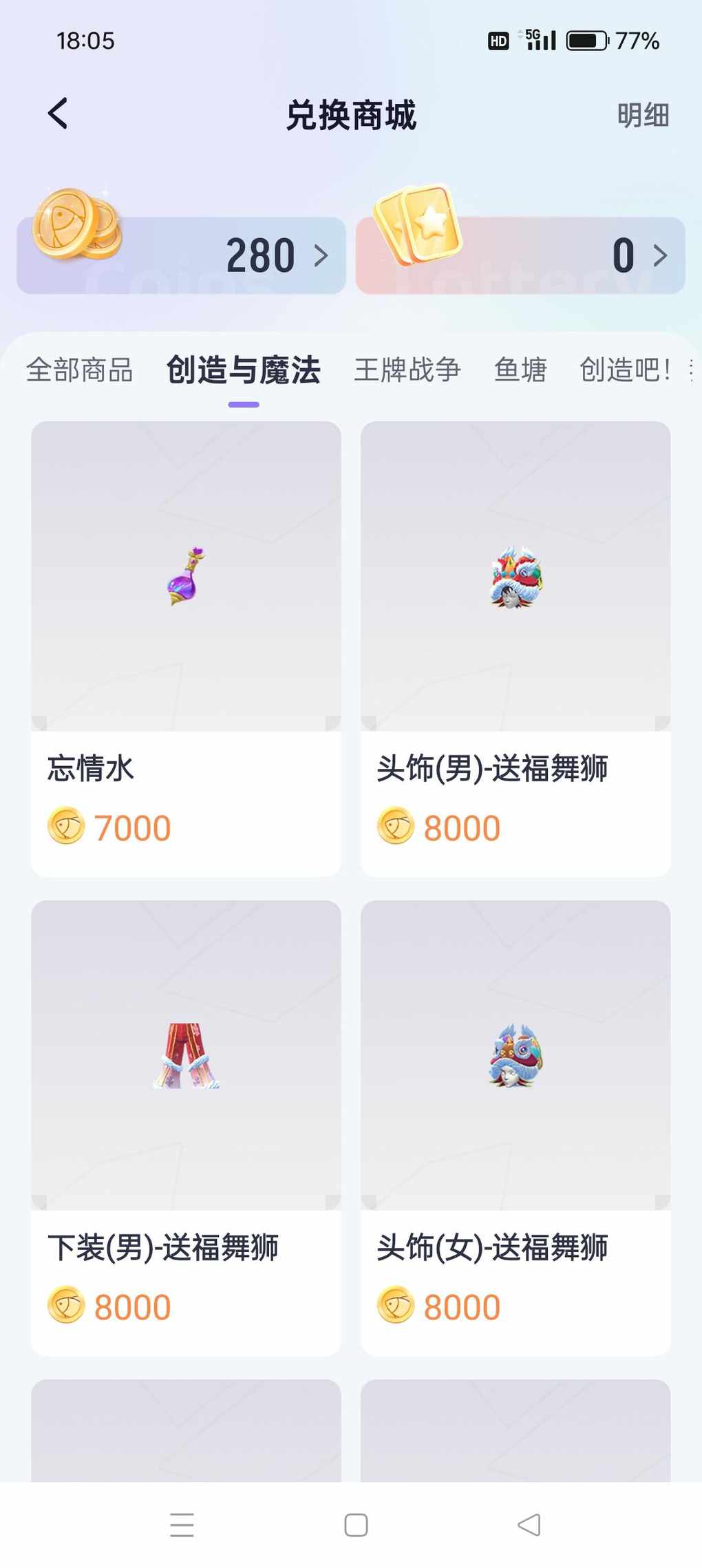Image resolution: width=702 pixels, height=1568 pixels.
Task: Go back from the 兑换商城 page
Action: pyautogui.click(x=58, y=114)
